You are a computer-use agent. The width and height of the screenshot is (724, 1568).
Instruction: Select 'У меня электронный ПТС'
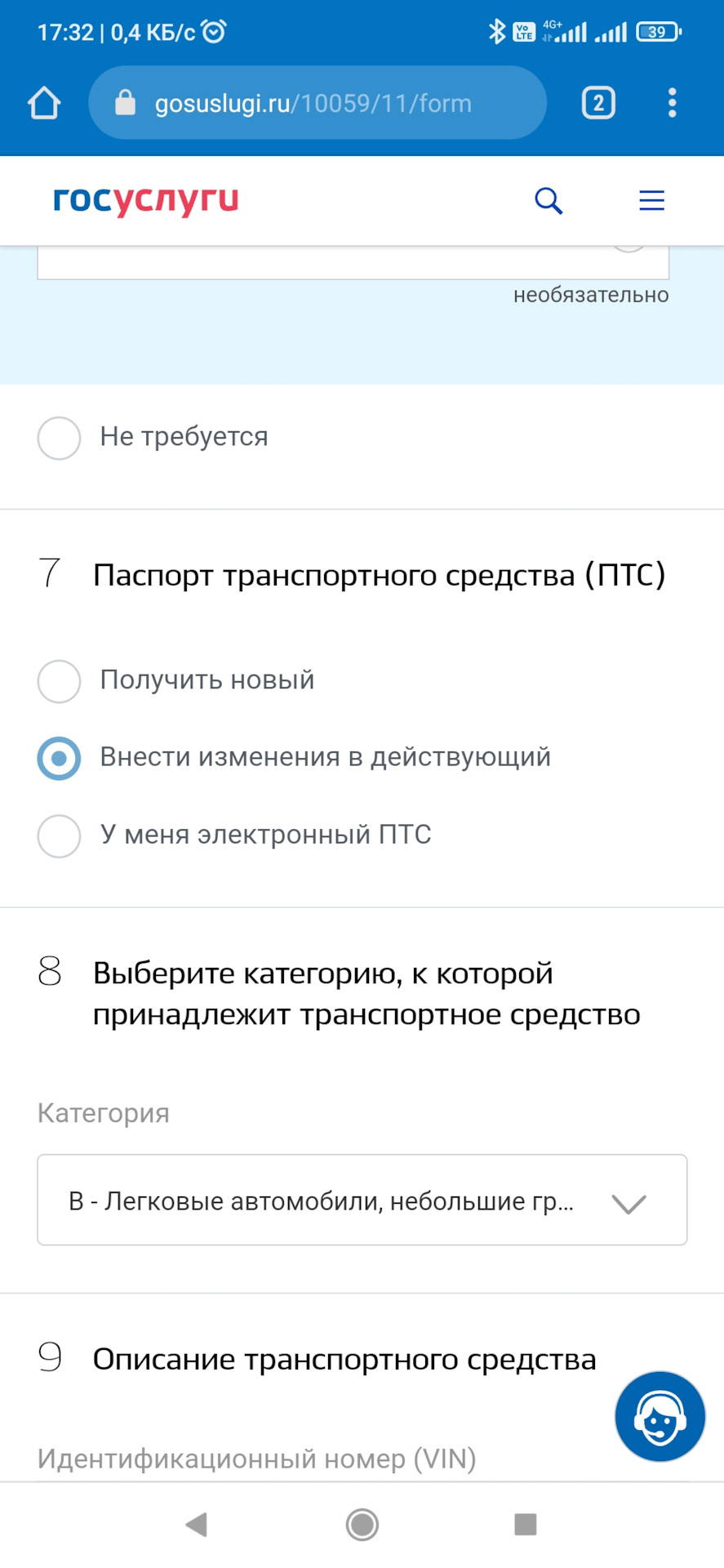[x=60, y=836]
